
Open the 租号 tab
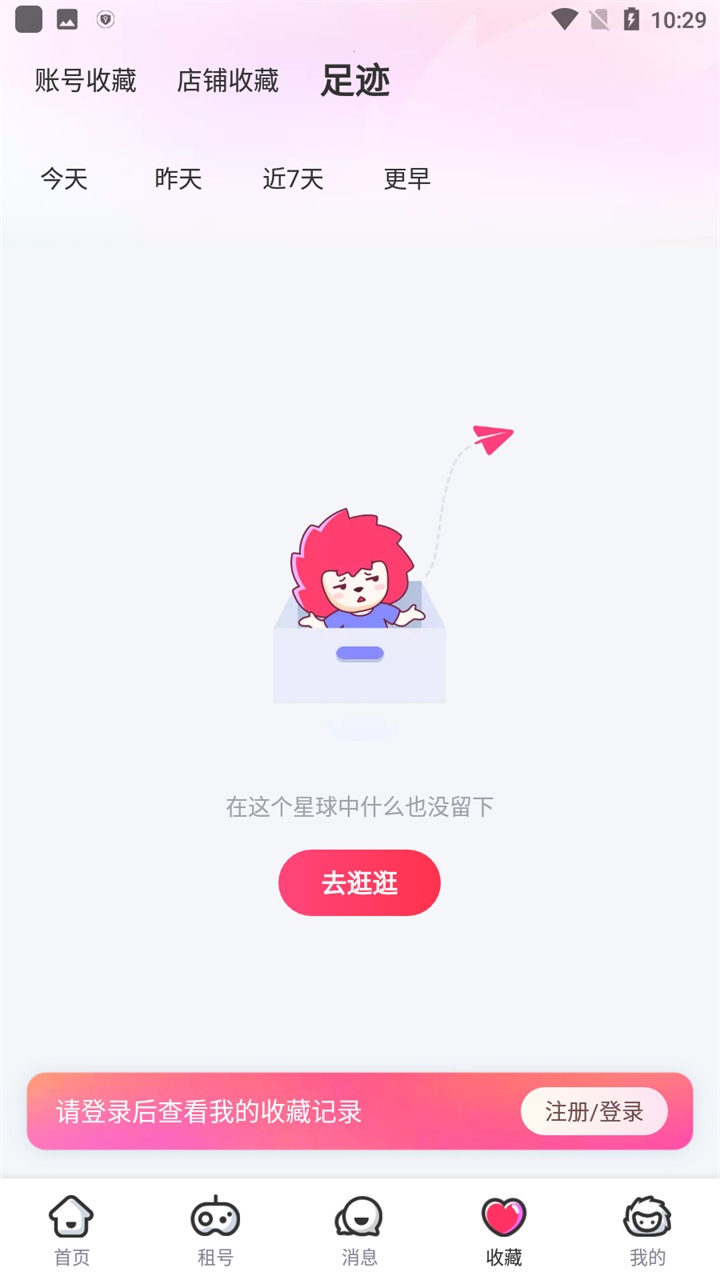215,1231
